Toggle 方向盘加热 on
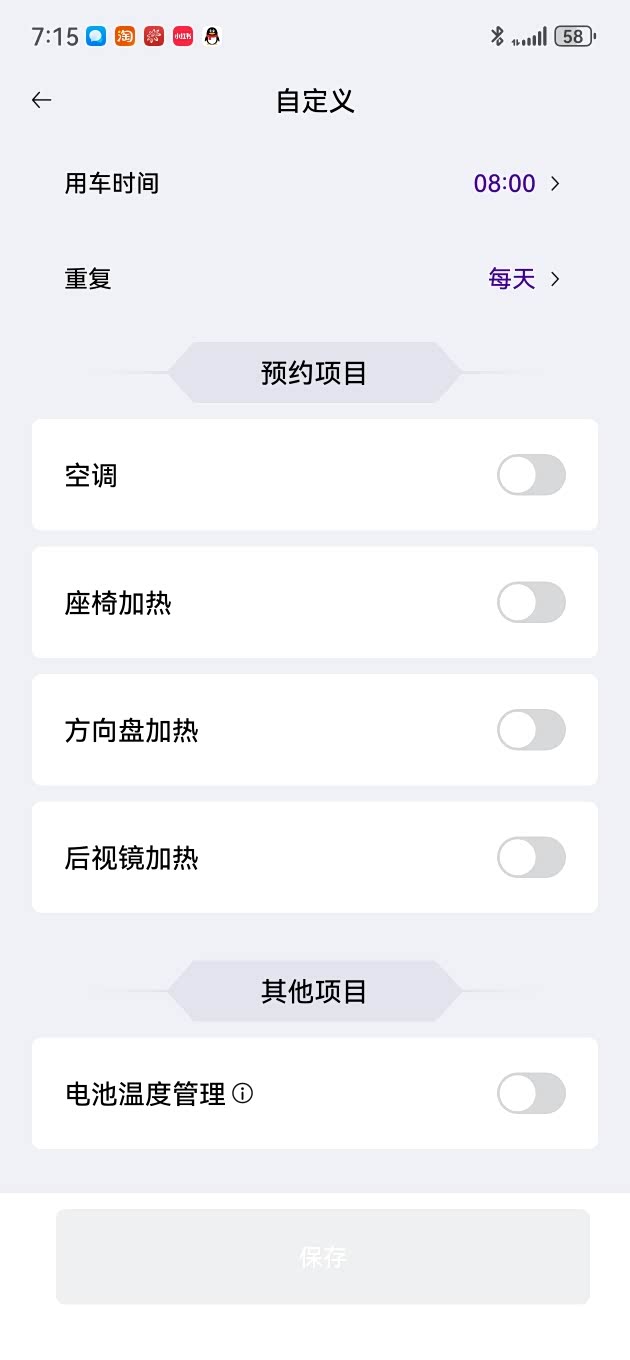The width and height of the screenshot is (630, 1360). (x=531, y=730)
